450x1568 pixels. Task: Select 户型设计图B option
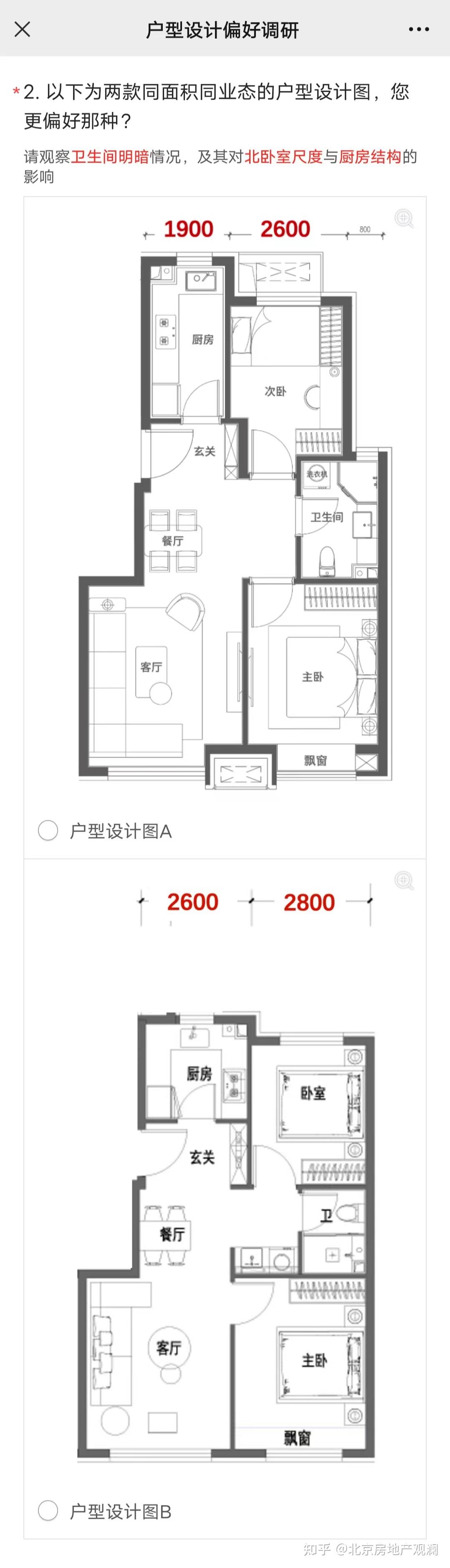[48, 1510]
